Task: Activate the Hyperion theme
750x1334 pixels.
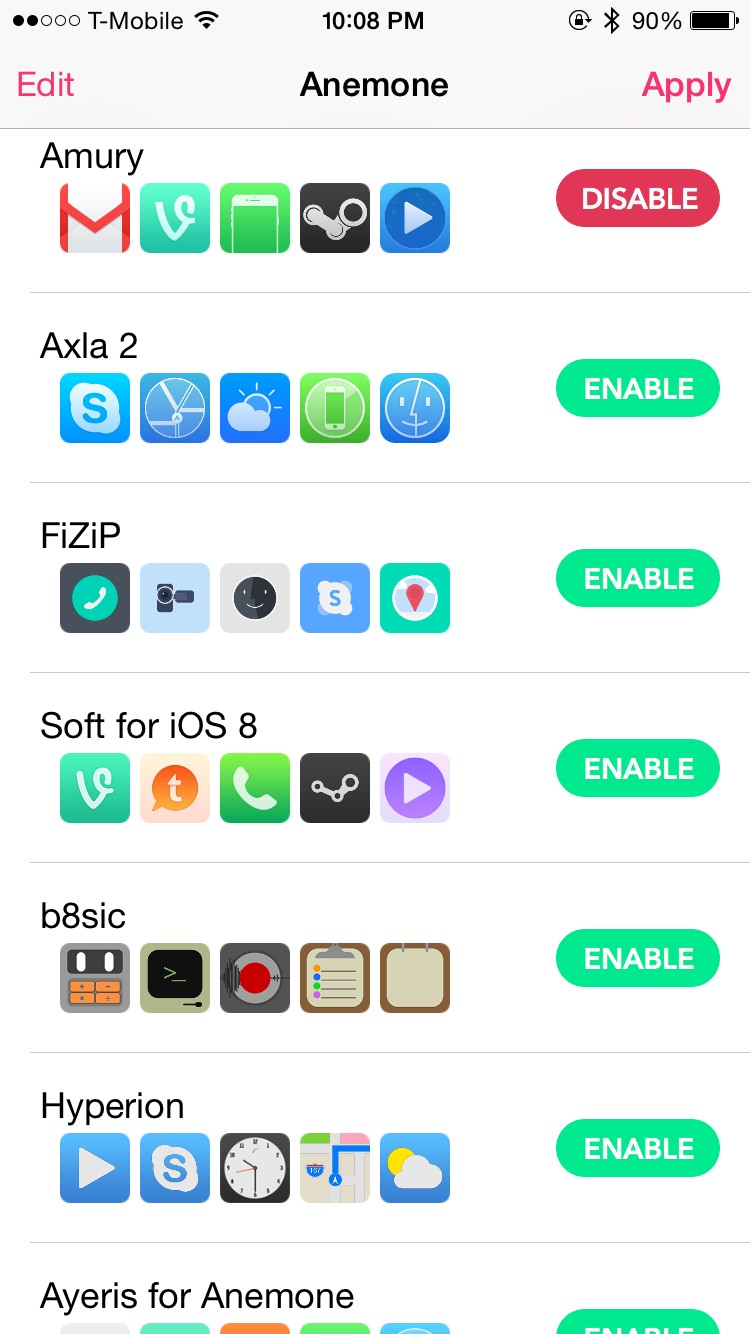Action: pos(638,1148)
